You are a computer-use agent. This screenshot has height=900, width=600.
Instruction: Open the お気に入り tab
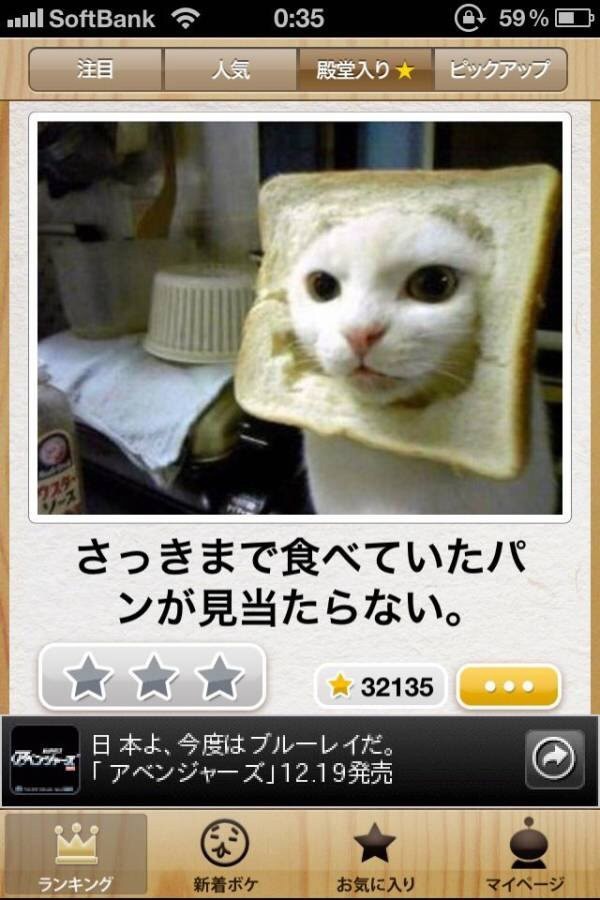[x=375, y=855]
